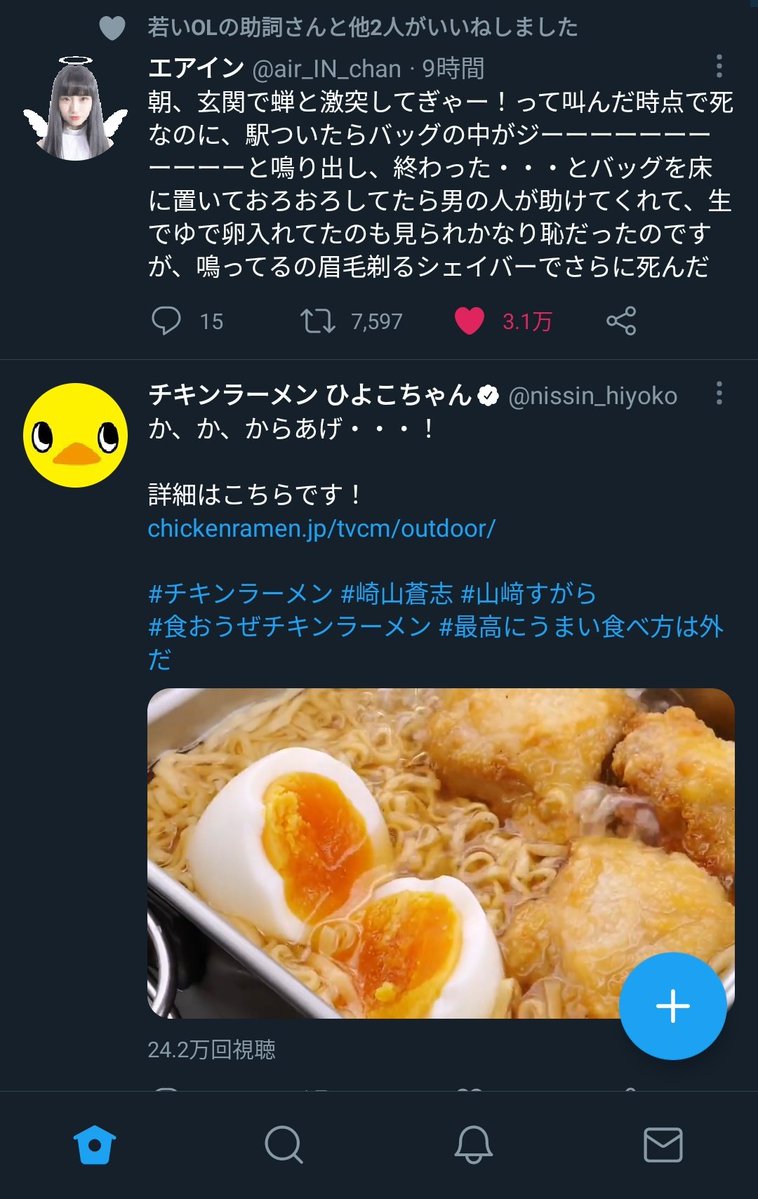Open the chickenramen.jp link
Viewport: 758px width, 1199px height.
pyautogui.click(x=321, y=528)
